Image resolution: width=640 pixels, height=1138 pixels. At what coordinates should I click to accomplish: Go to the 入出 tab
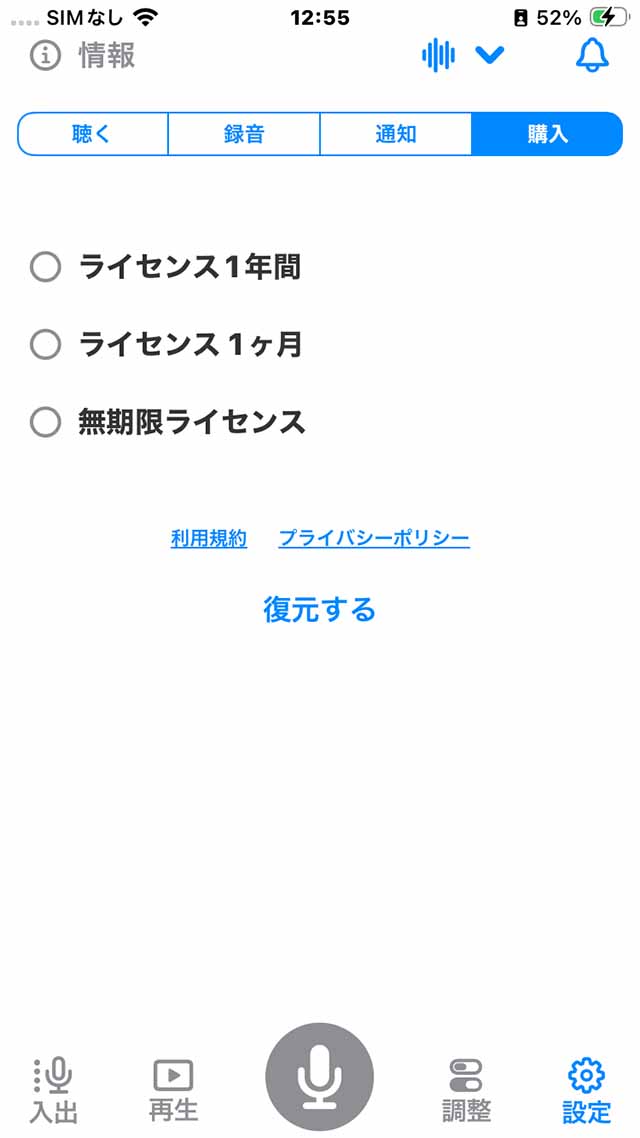tap(53, 1090)
